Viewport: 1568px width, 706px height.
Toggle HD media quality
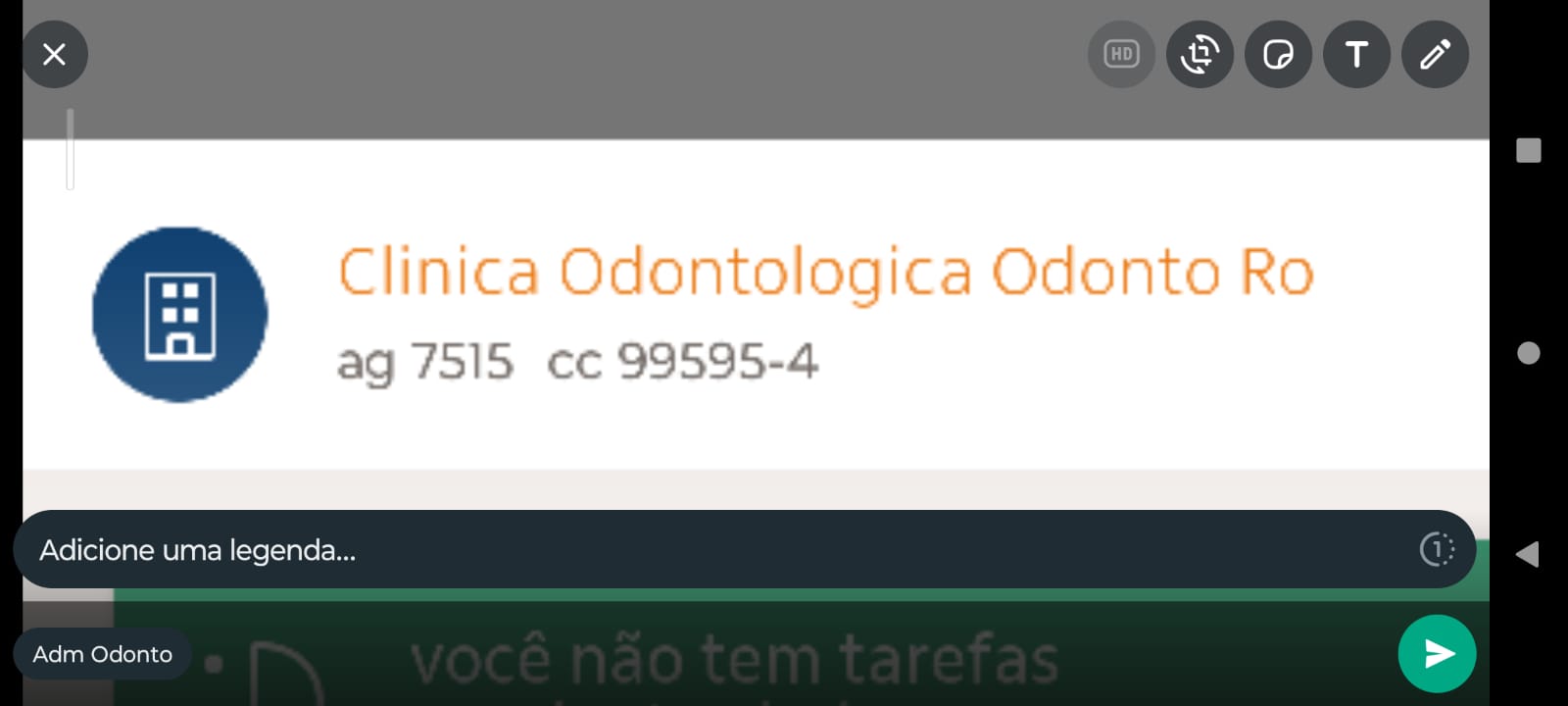pos(1121,54)
